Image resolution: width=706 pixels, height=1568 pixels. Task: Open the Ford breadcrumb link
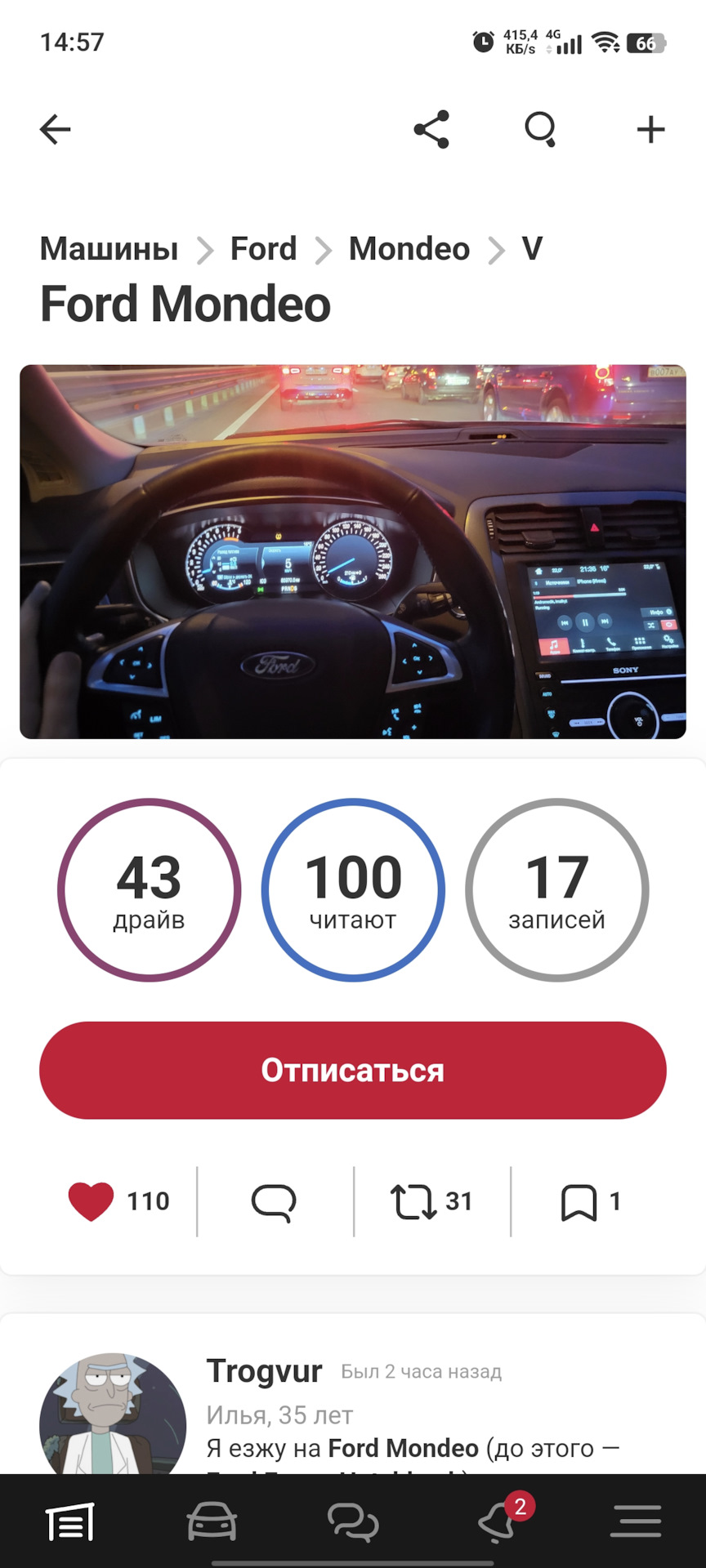click(263, 248)
